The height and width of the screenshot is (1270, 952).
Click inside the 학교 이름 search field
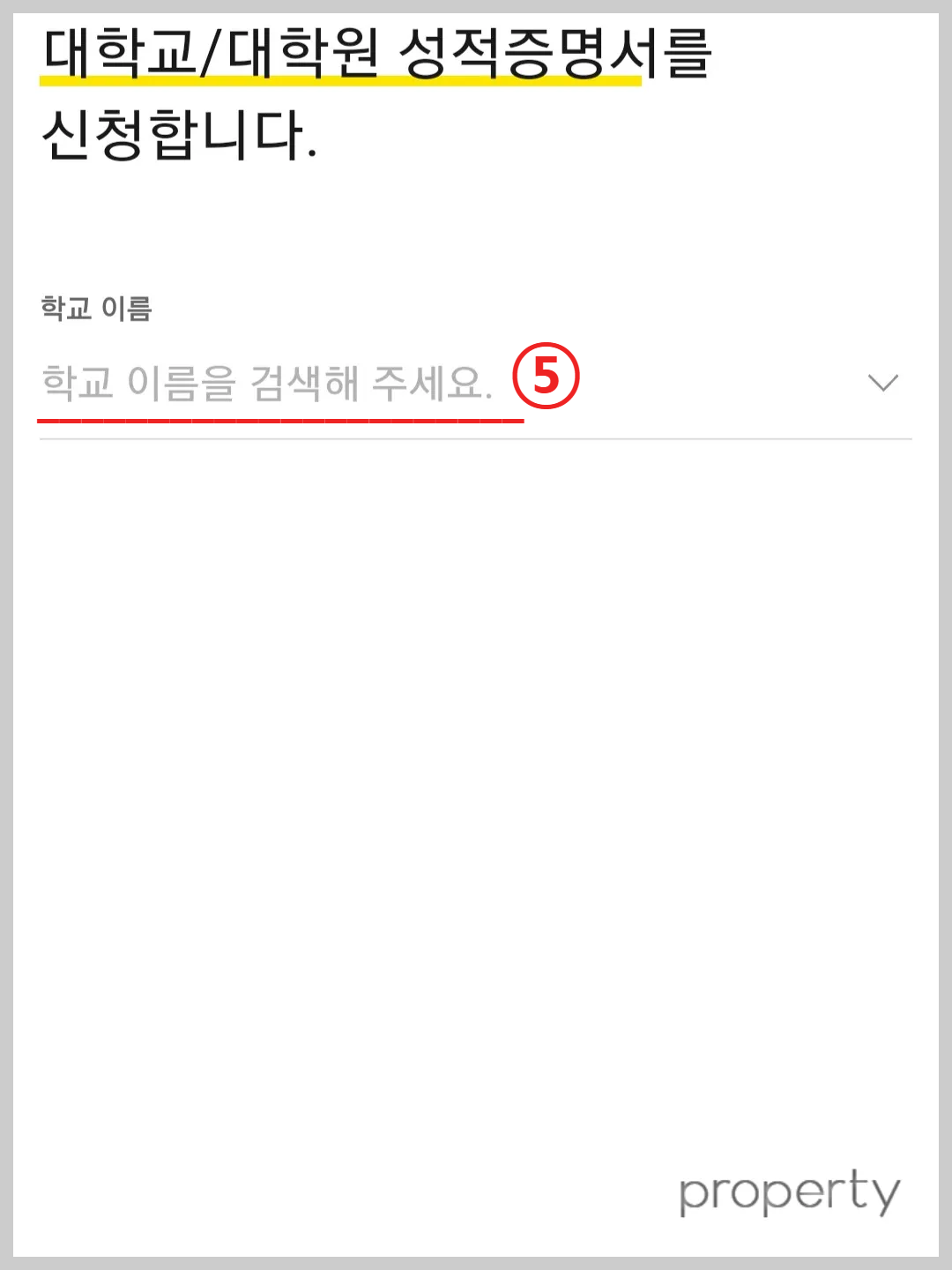264,382
